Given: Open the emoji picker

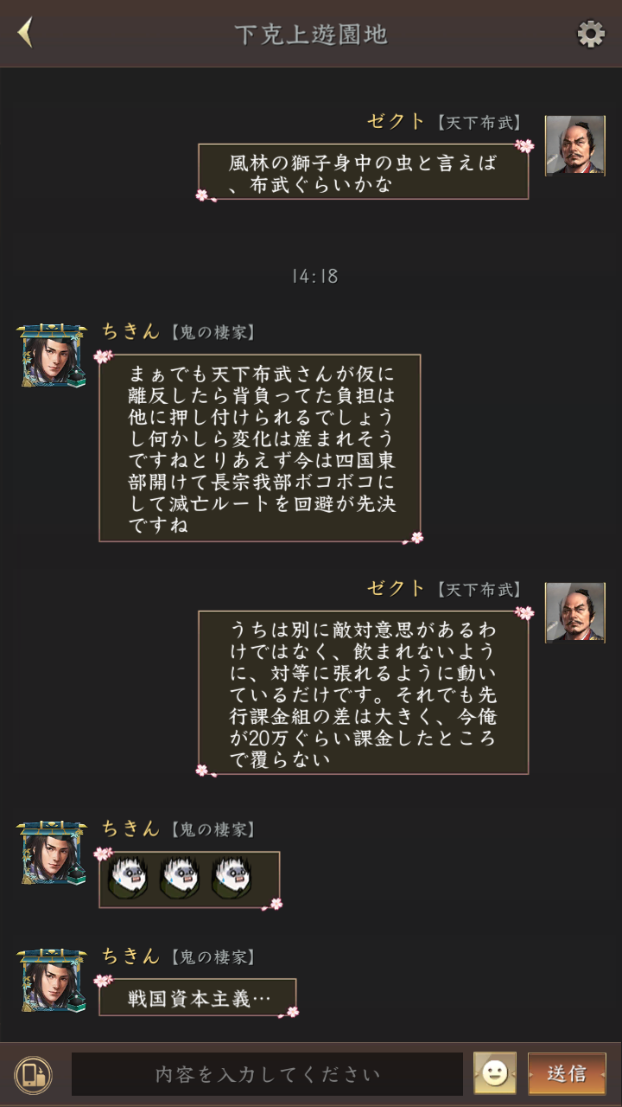Looking at the screenshot, I should coord(494,1073).
